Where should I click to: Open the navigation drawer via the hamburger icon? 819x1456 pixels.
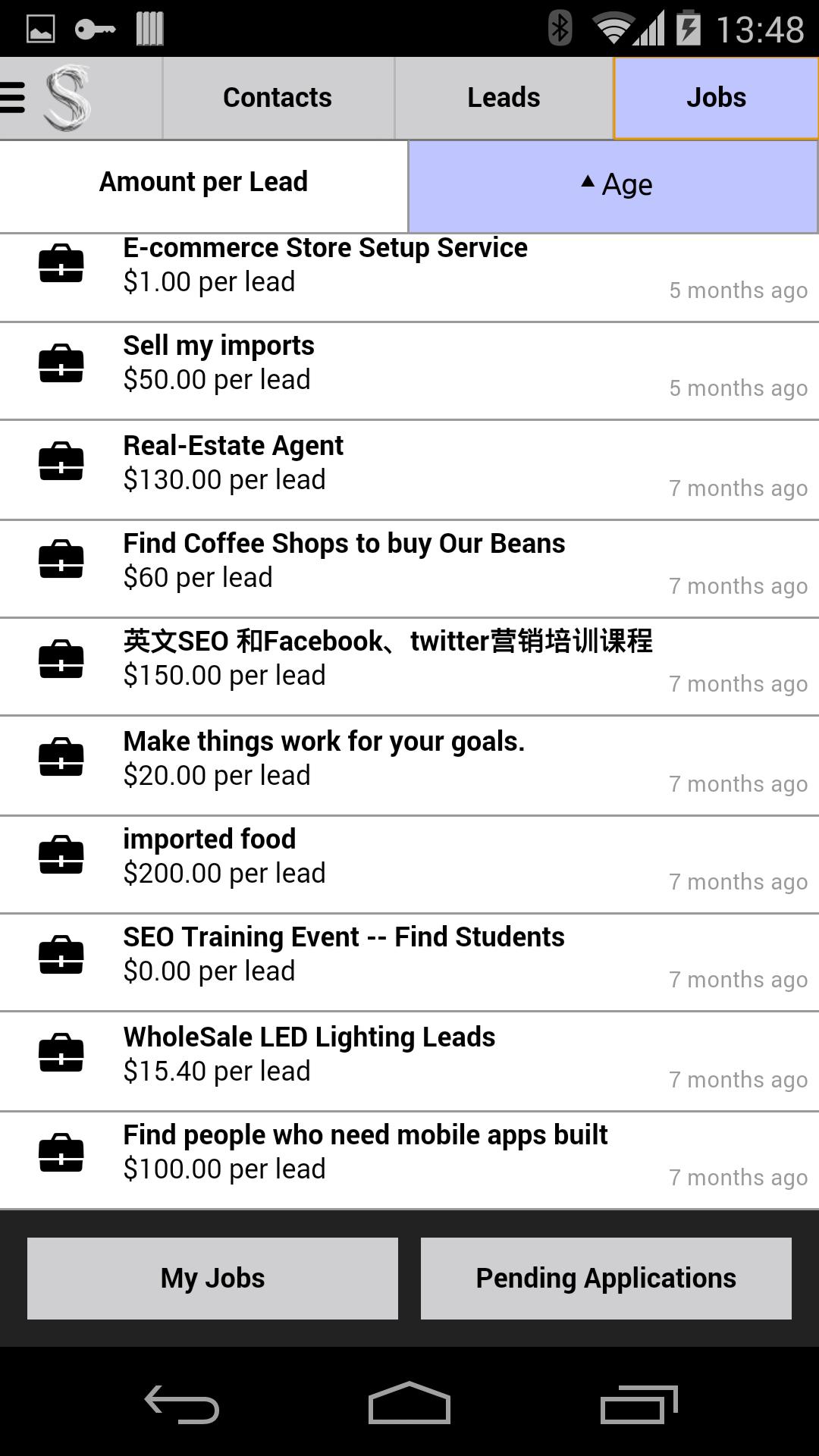coord(12,97)
